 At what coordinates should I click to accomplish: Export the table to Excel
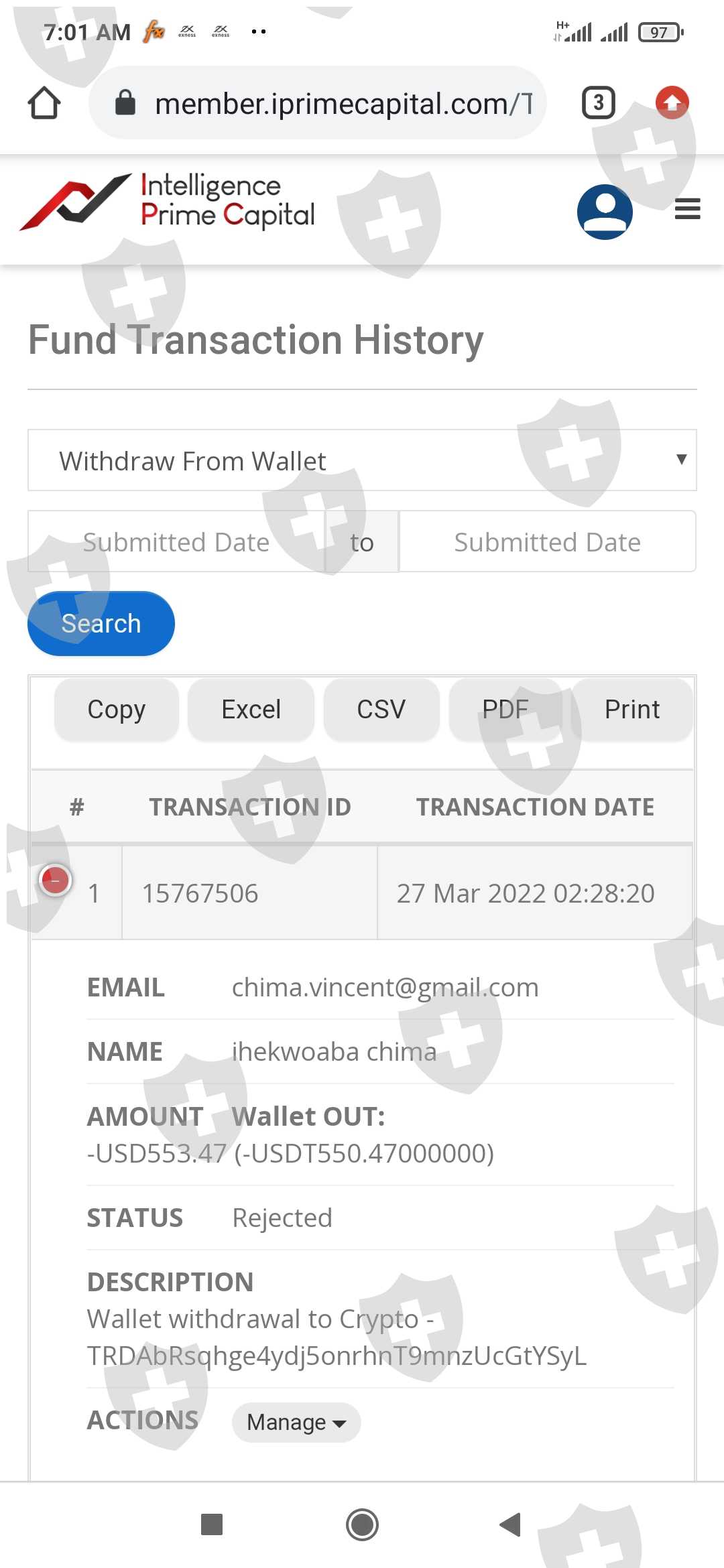pyautogui.click(x=251, y=710)
